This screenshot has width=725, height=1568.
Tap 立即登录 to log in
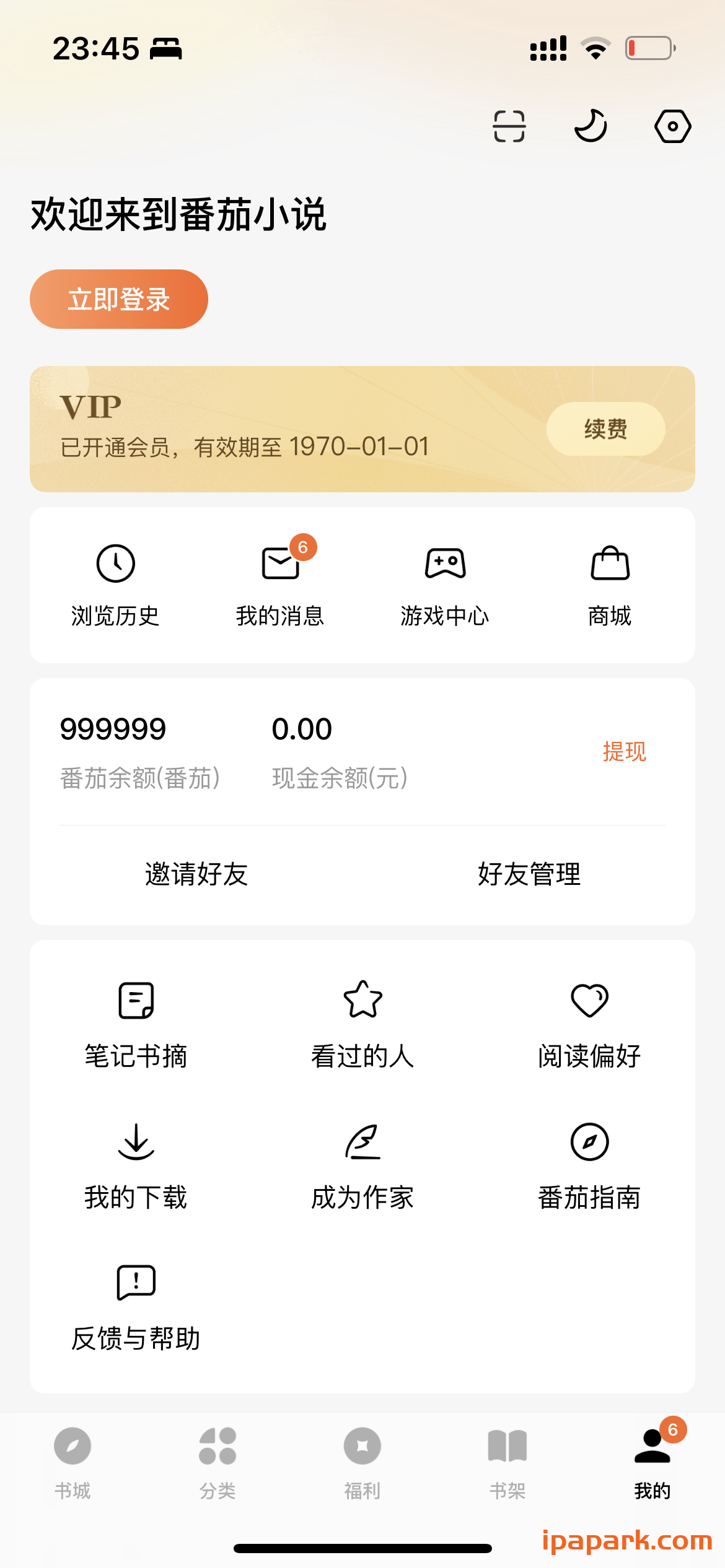coord(119,298)
